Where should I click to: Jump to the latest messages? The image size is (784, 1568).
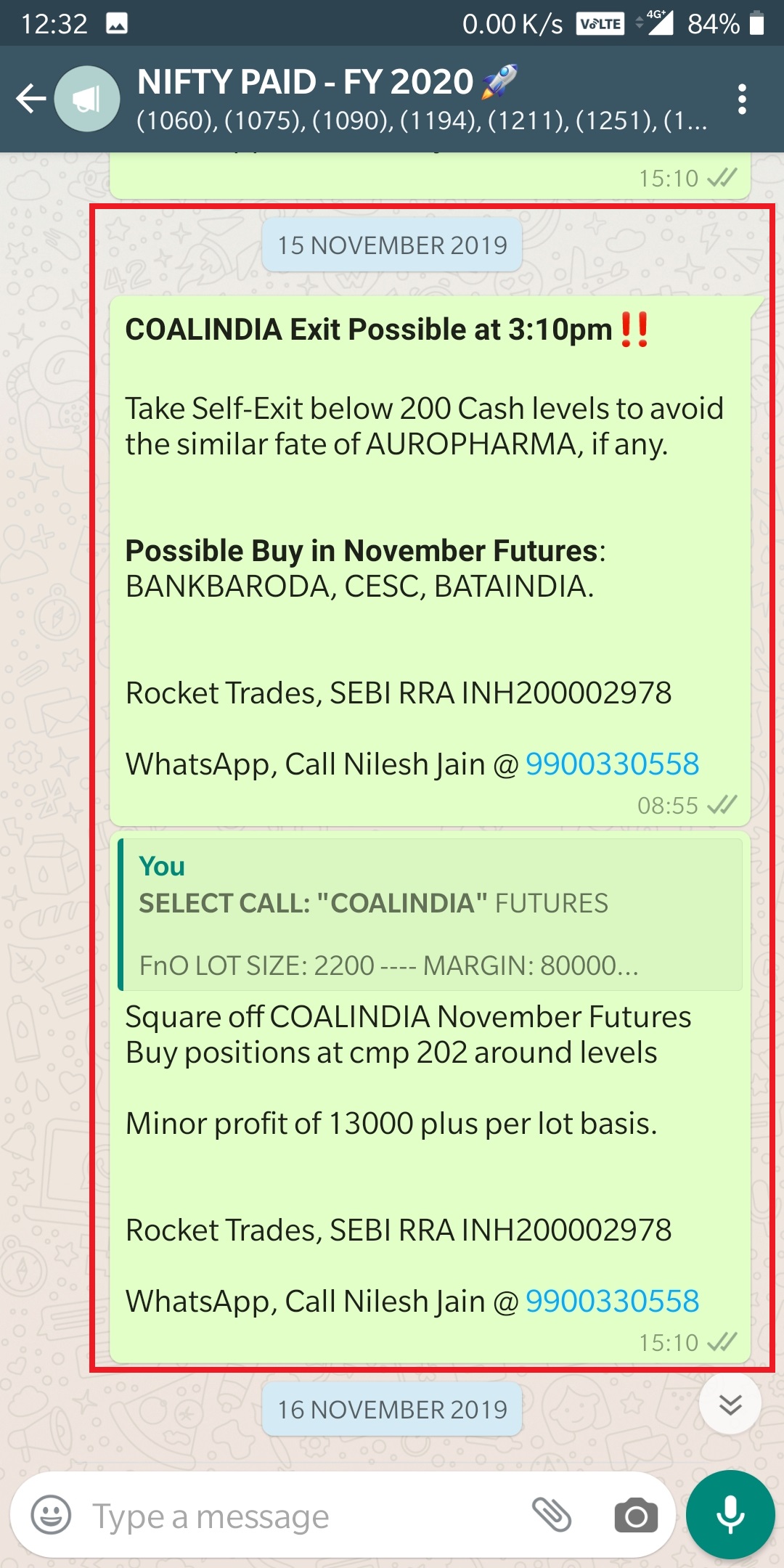pyautogui.click(x=730, y=1403)
